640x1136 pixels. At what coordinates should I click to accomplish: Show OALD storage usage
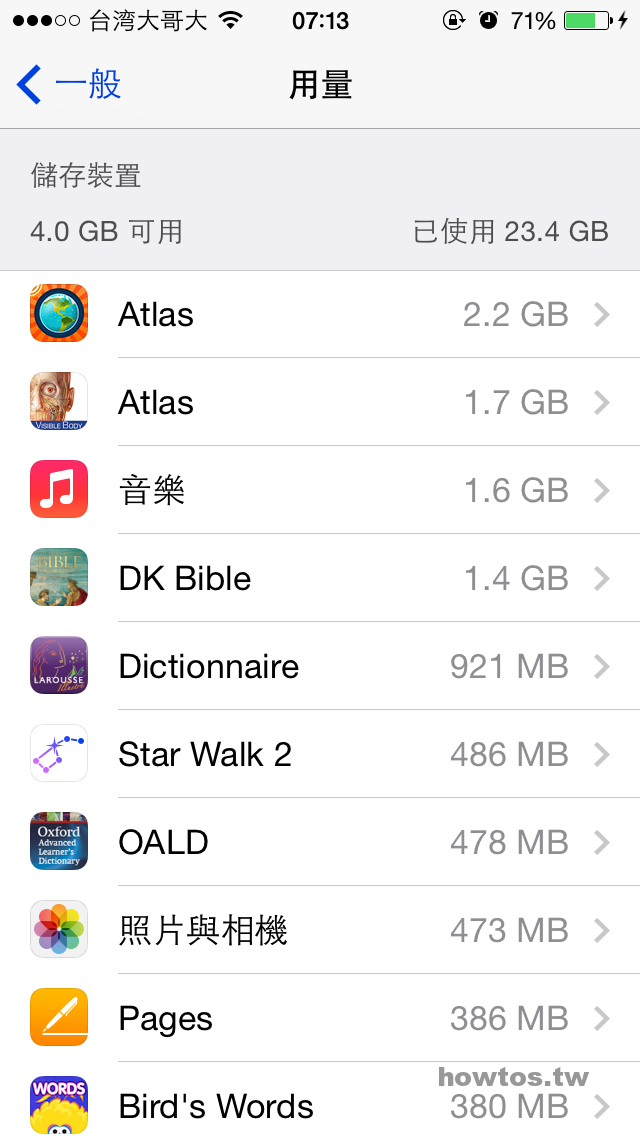click(320, 843)
